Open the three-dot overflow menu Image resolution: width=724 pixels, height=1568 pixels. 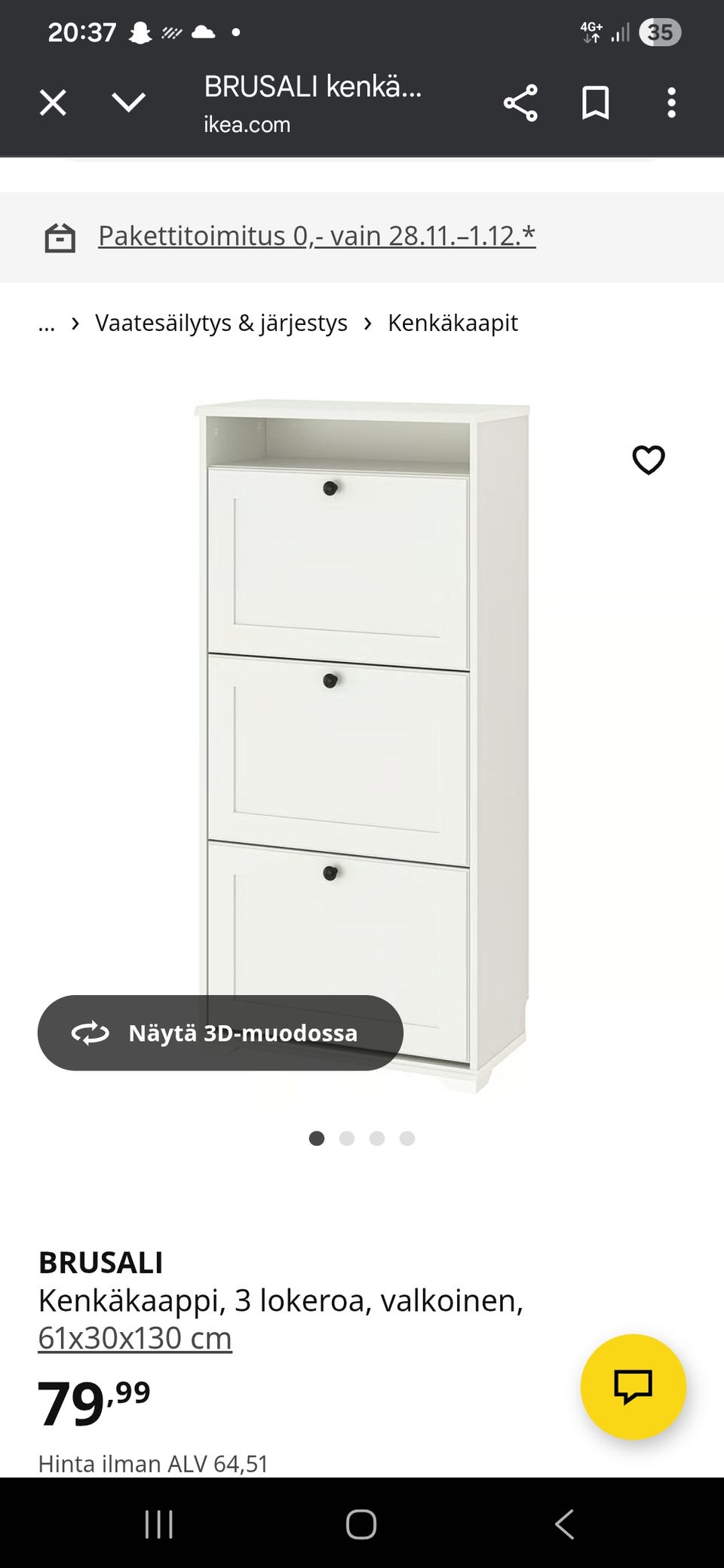(x=670, y=103)
